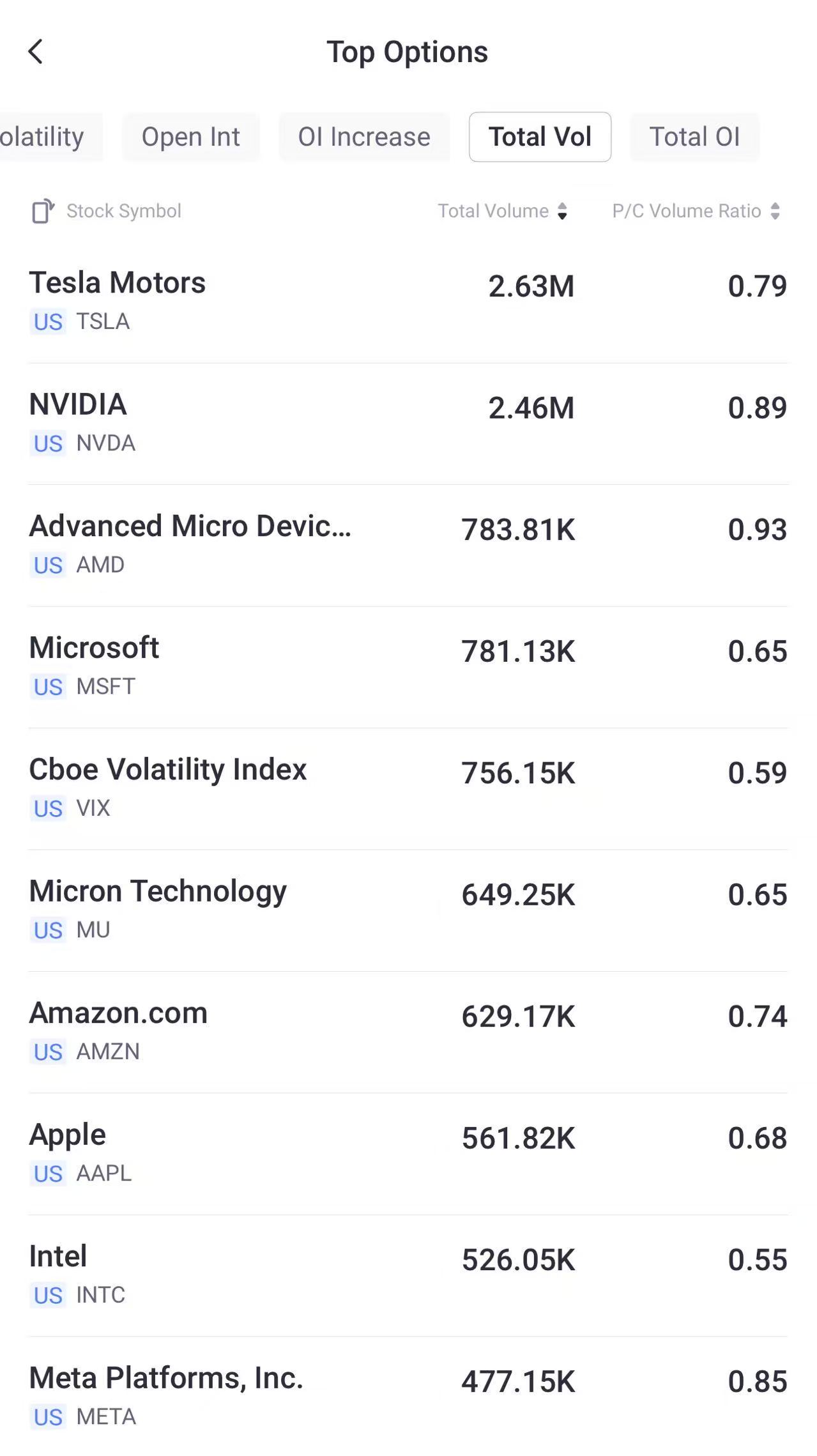
Task: Toggle sorting on Total Volume column
Action: (x=563, y=211)
